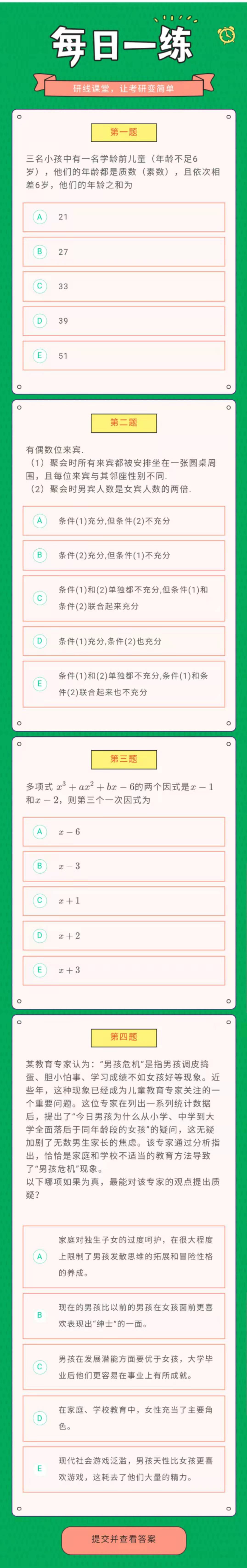Select 条件(1)充分,但条件(2)不充分 option
Screen dimensions: 247x1568
point(123,521)
